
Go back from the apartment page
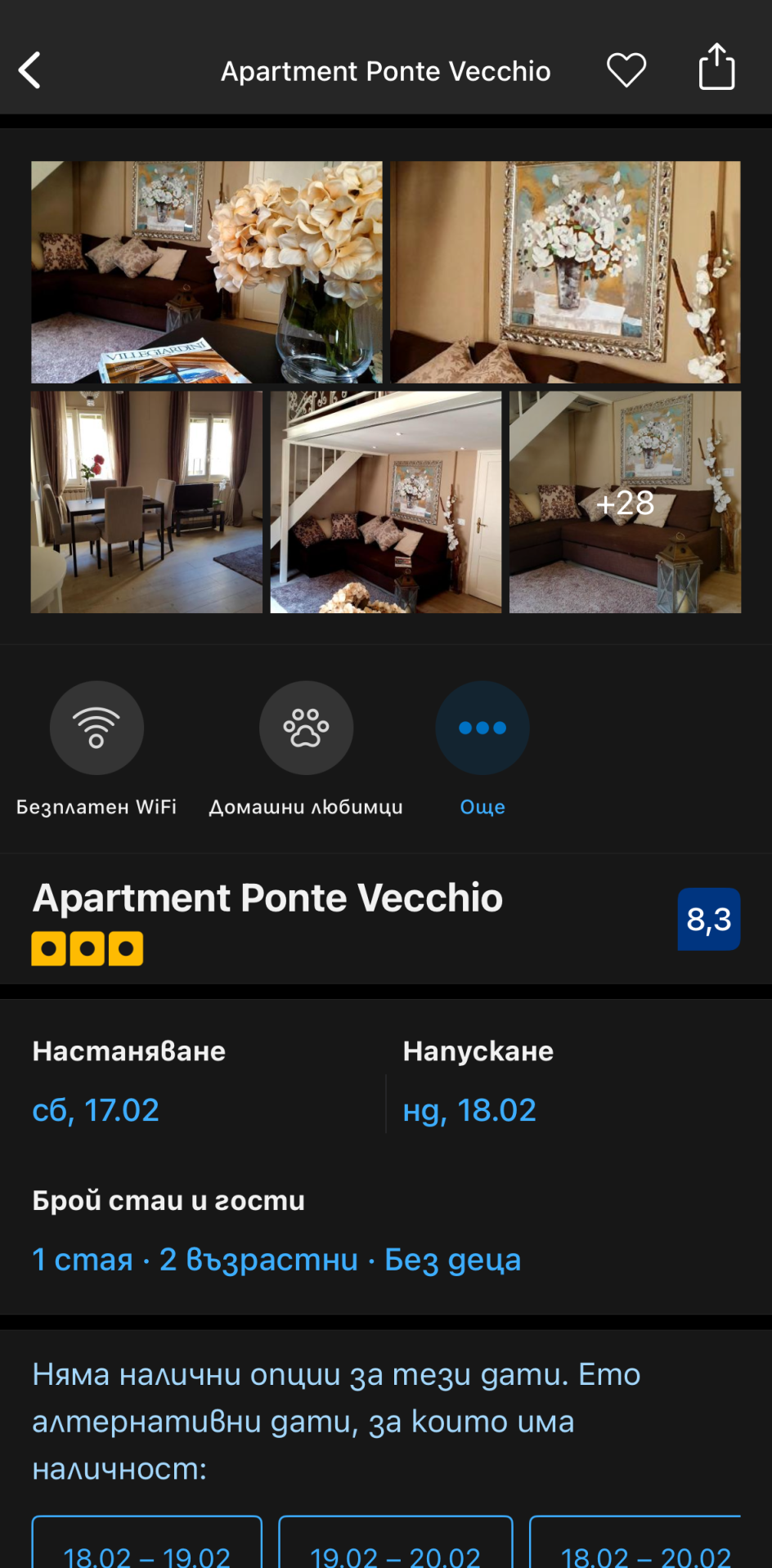point(30,70)
